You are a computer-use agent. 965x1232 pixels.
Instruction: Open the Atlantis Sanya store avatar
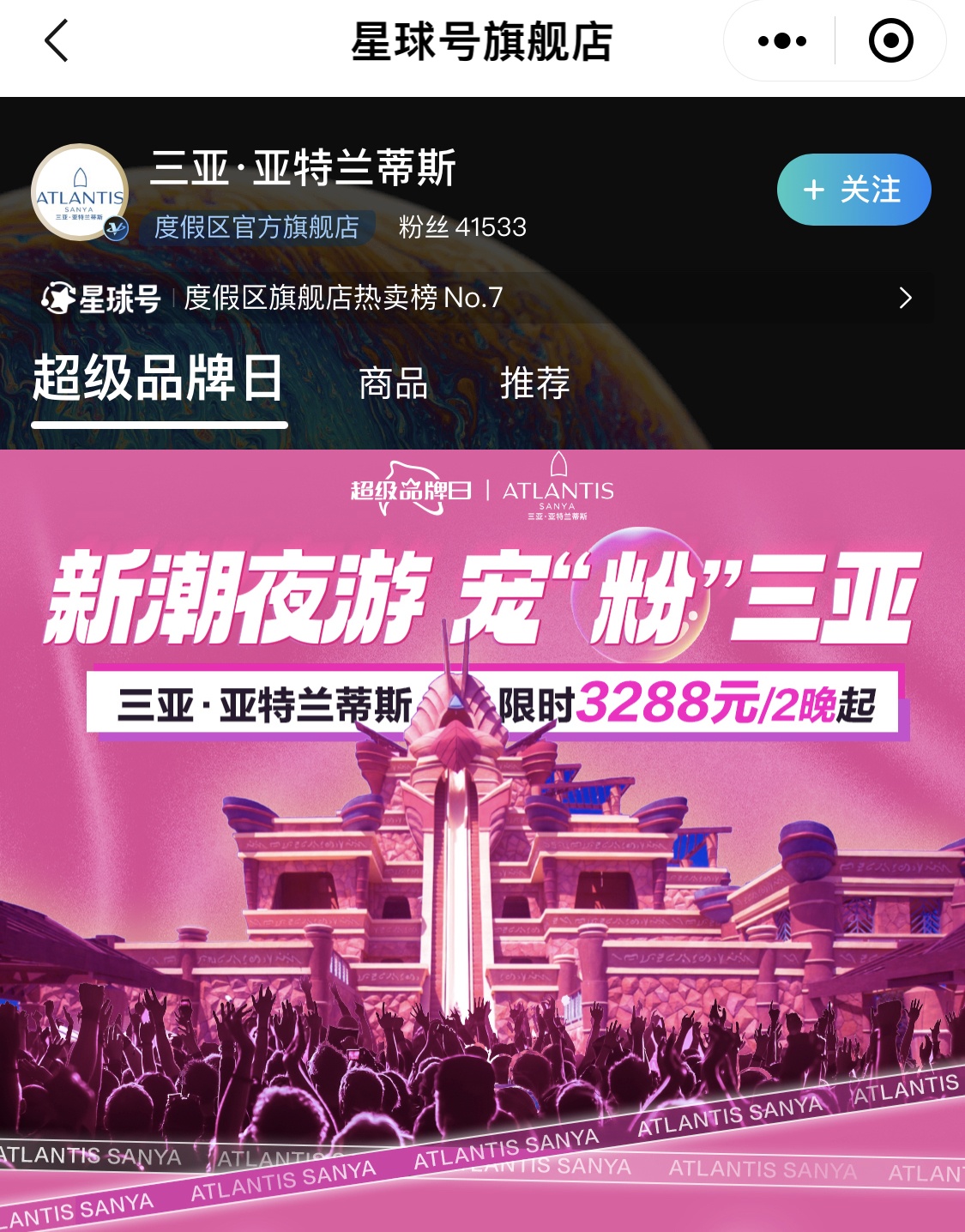[x=79, y=192]
